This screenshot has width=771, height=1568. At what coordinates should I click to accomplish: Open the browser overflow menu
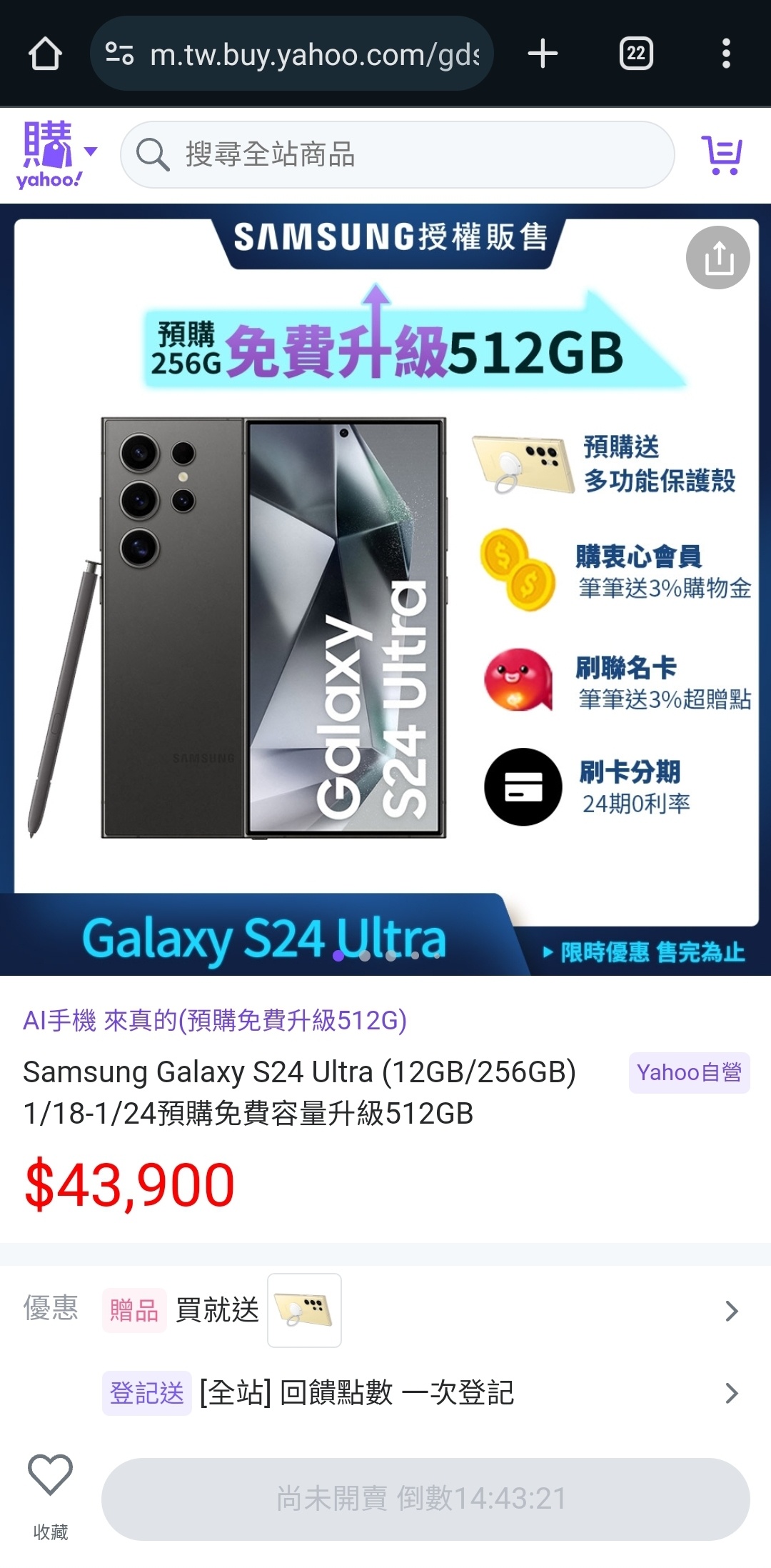tap(726, 54)
